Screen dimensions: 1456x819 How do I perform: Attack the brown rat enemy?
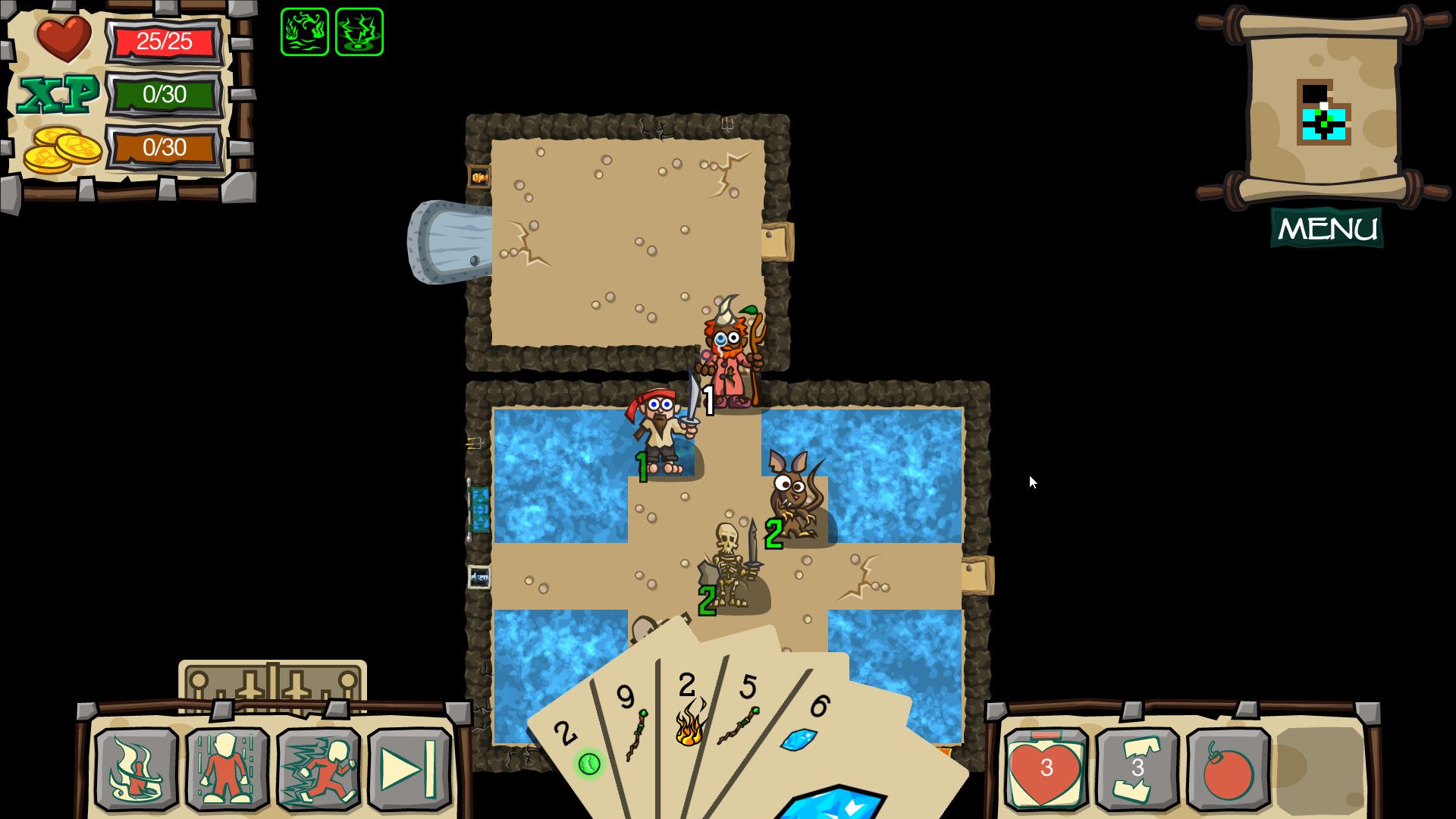[792, 497]
